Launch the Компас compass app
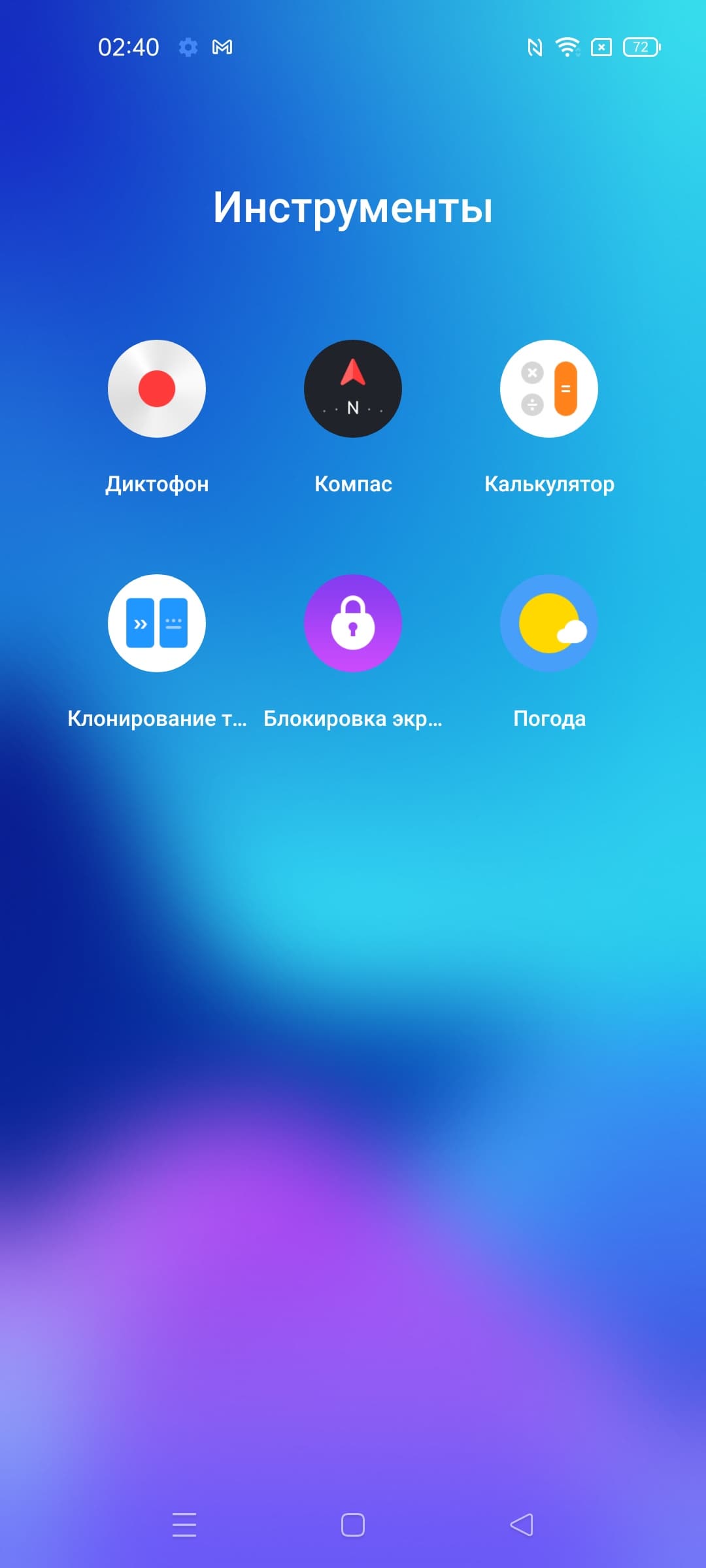This screenshot has height=1568, width=706. pyautogui.click(x=353, y=389)
